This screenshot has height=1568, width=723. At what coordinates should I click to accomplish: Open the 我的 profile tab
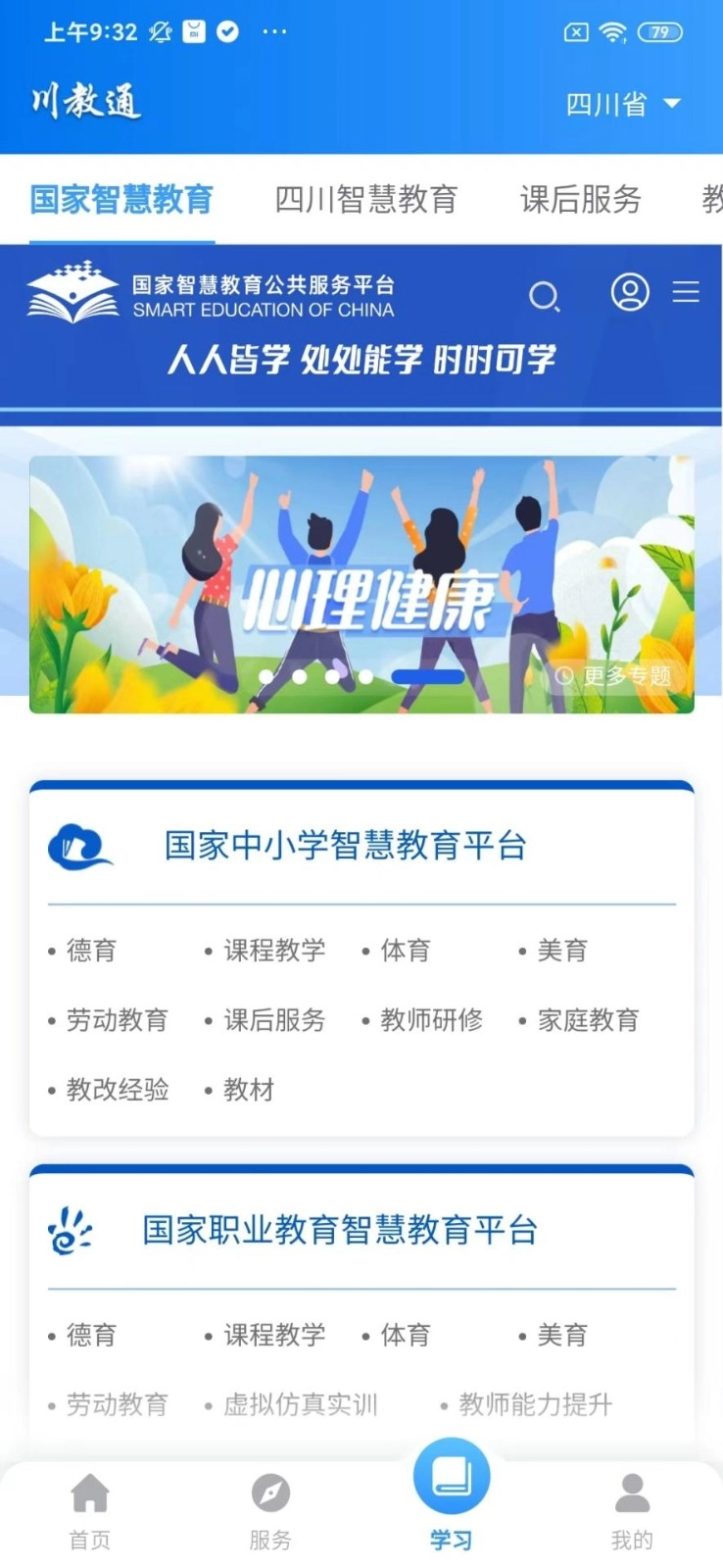pos(632,1511)
